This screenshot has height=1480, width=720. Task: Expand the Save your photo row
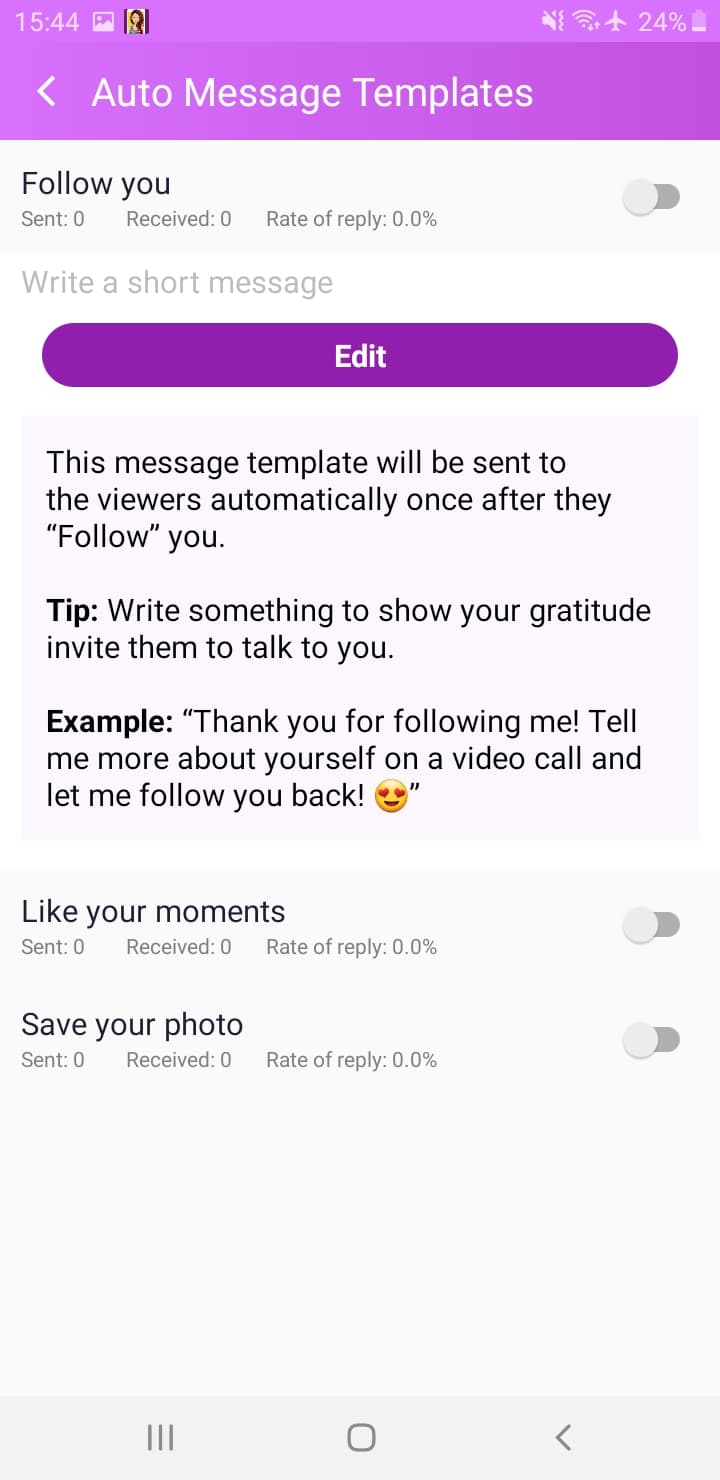(360, 1040)
